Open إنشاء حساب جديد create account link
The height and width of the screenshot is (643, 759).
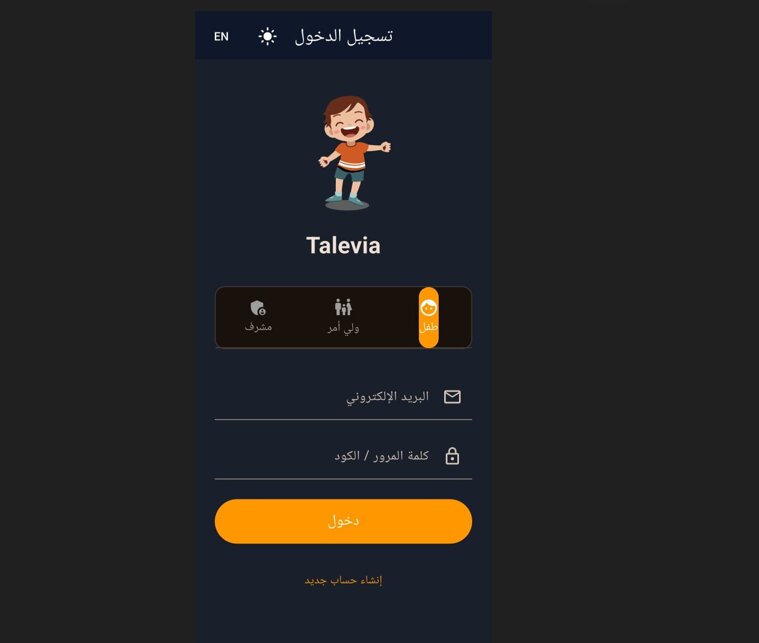click(x=343, y=580)
